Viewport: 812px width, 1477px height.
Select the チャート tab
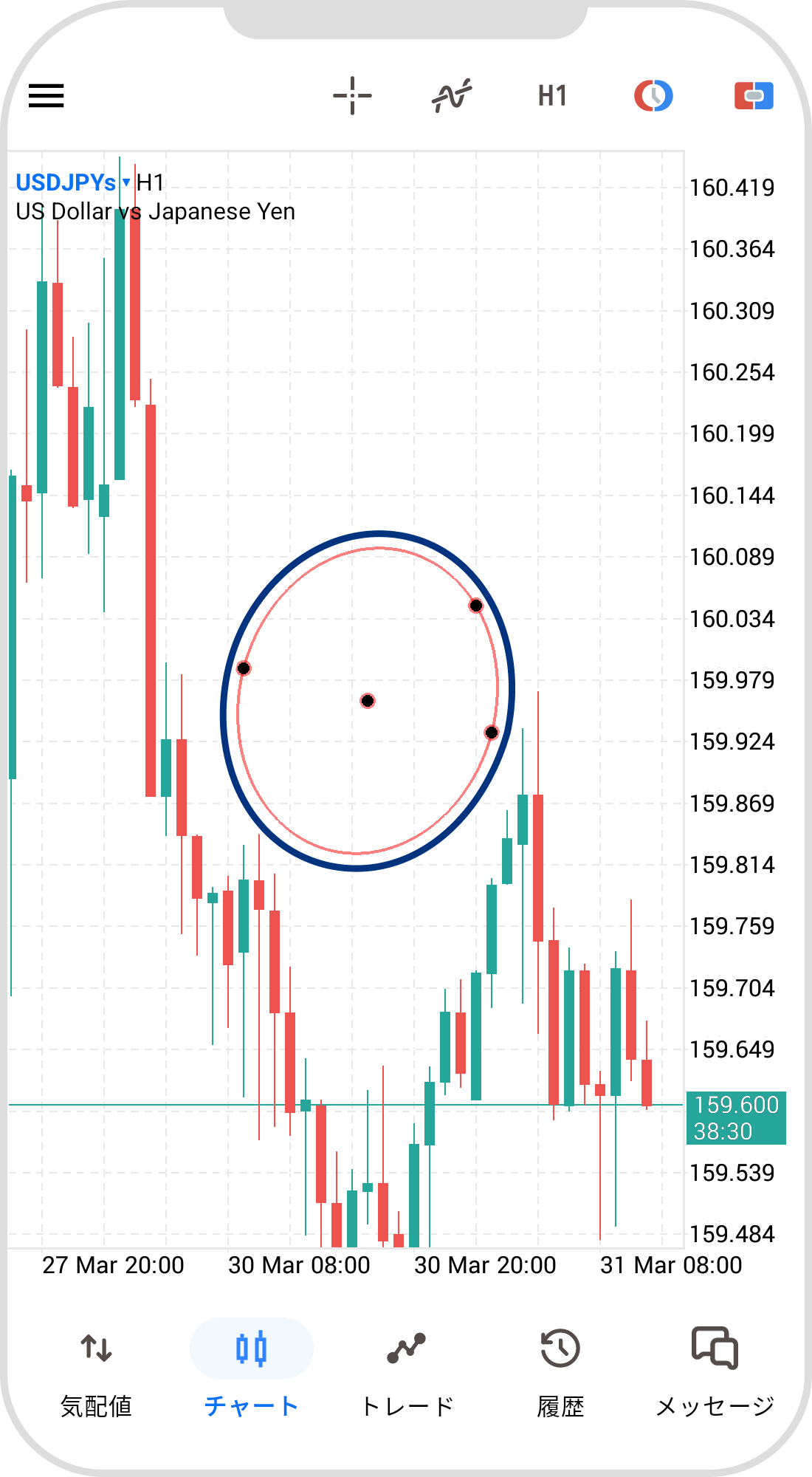click(251, 1374)
